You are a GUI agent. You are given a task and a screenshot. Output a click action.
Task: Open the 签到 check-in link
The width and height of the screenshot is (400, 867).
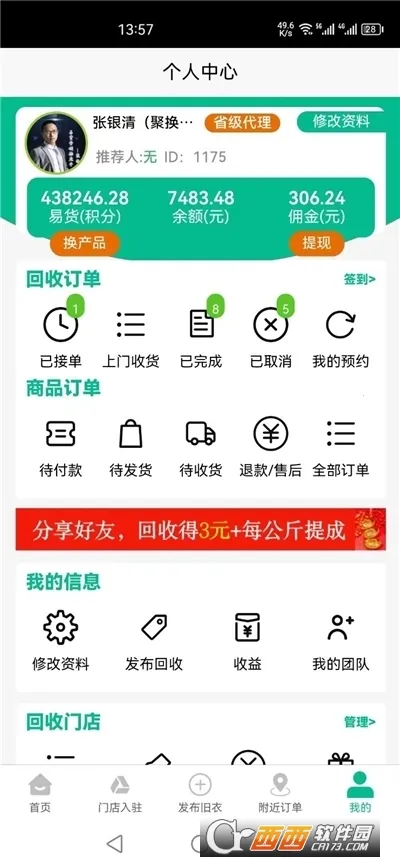pos(360,280)
